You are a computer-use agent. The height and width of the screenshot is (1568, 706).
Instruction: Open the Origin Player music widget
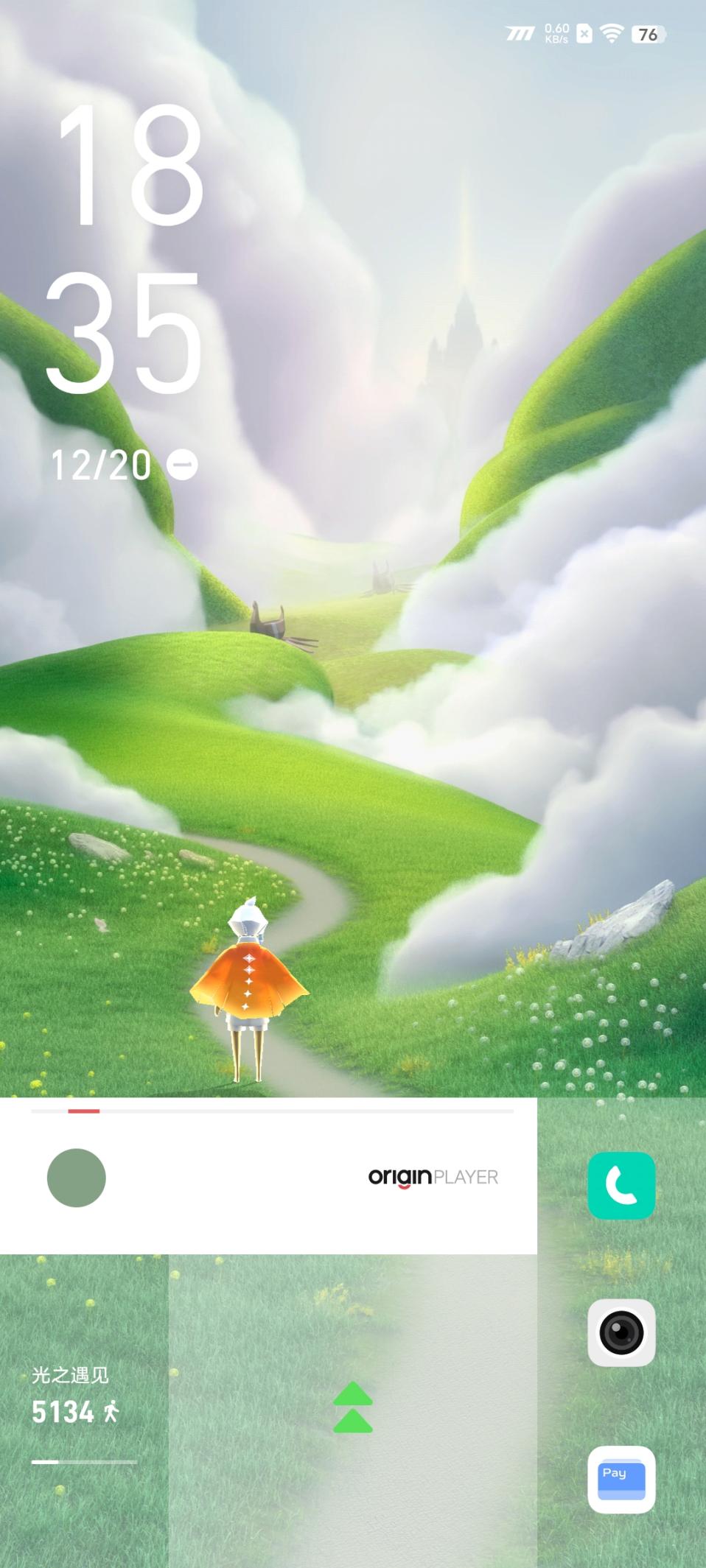click(433, 1177)
